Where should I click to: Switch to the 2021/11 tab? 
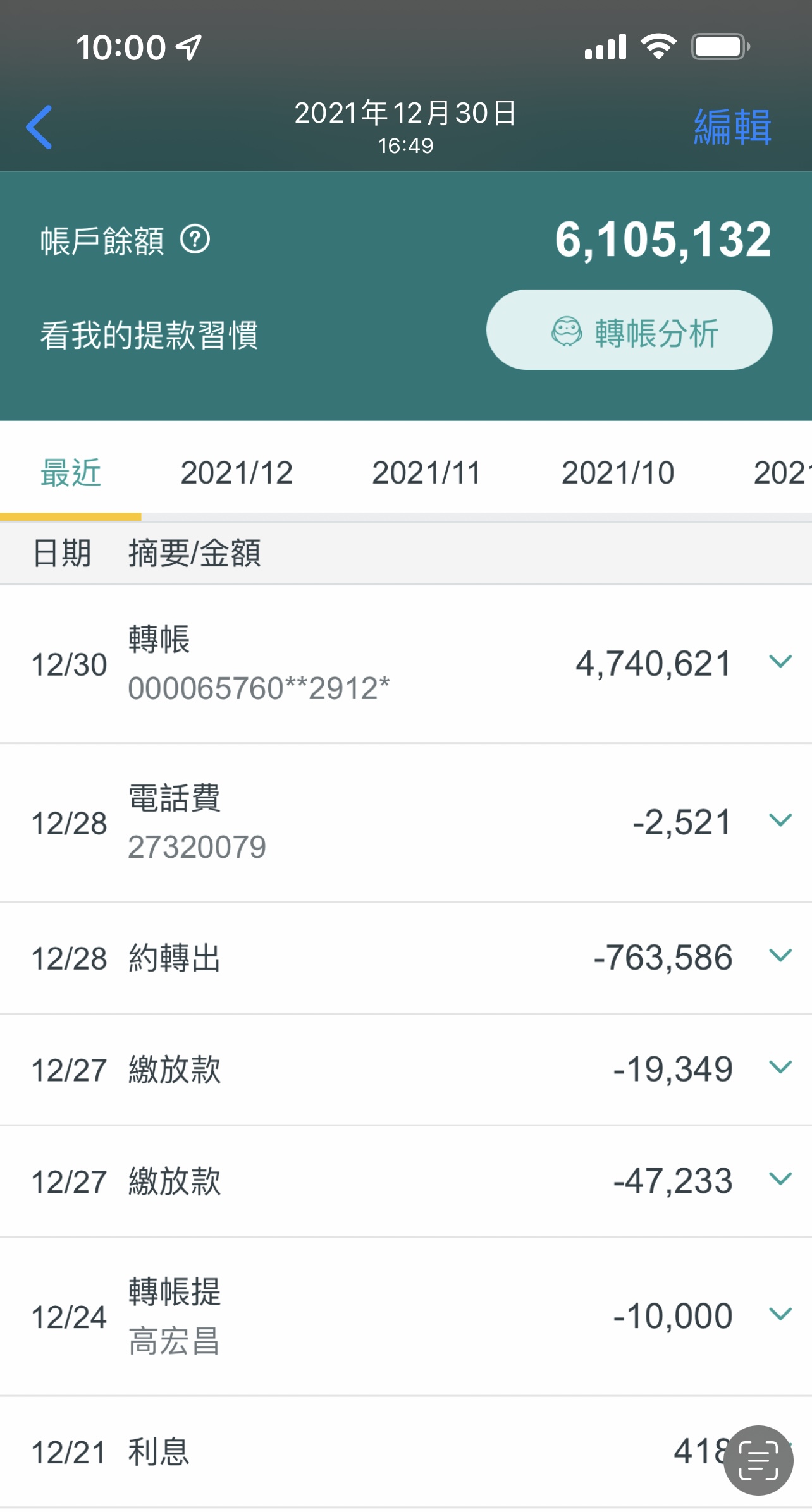[x=426, y=473]
